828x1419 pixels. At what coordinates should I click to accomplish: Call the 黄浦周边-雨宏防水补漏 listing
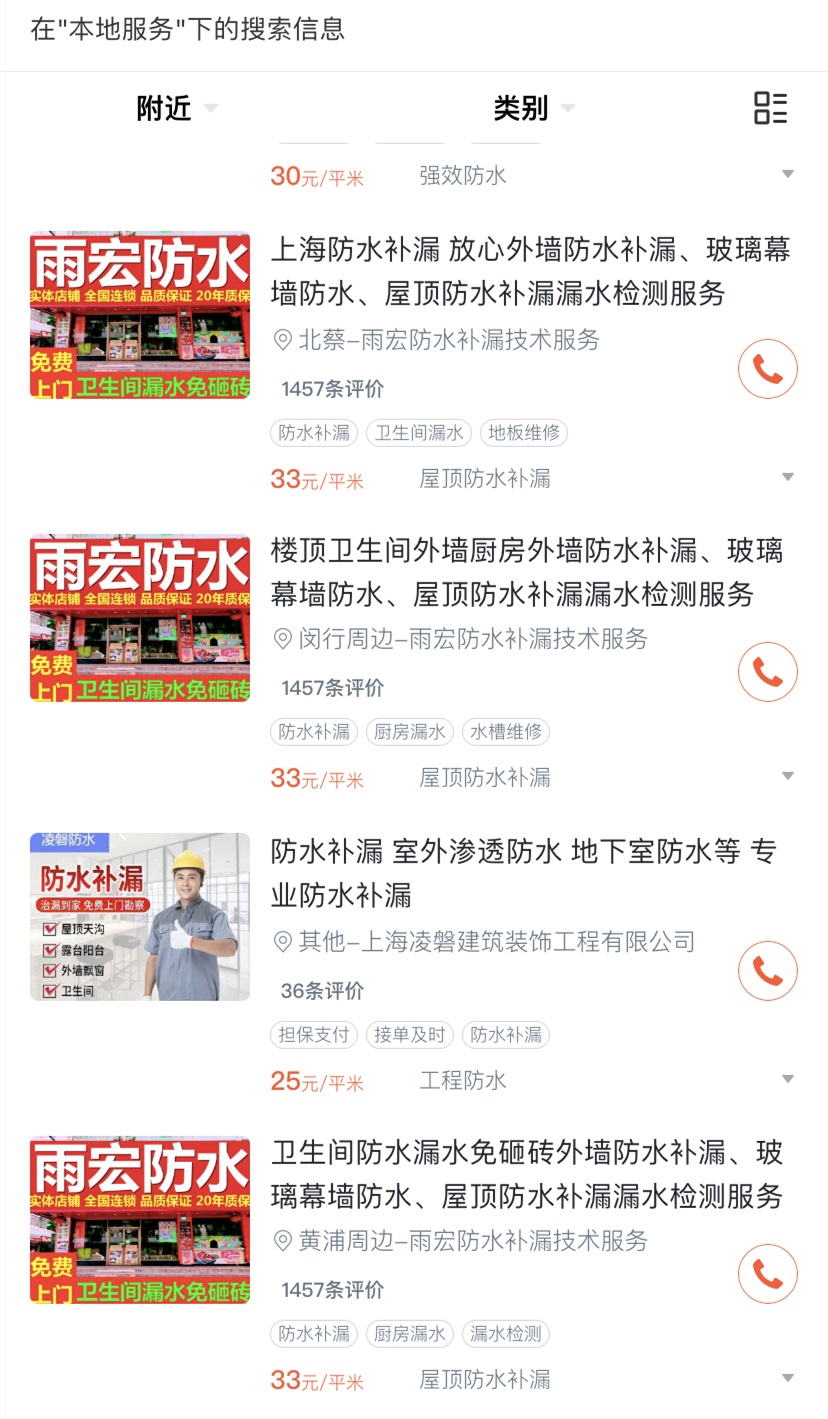coord(767,1274)
